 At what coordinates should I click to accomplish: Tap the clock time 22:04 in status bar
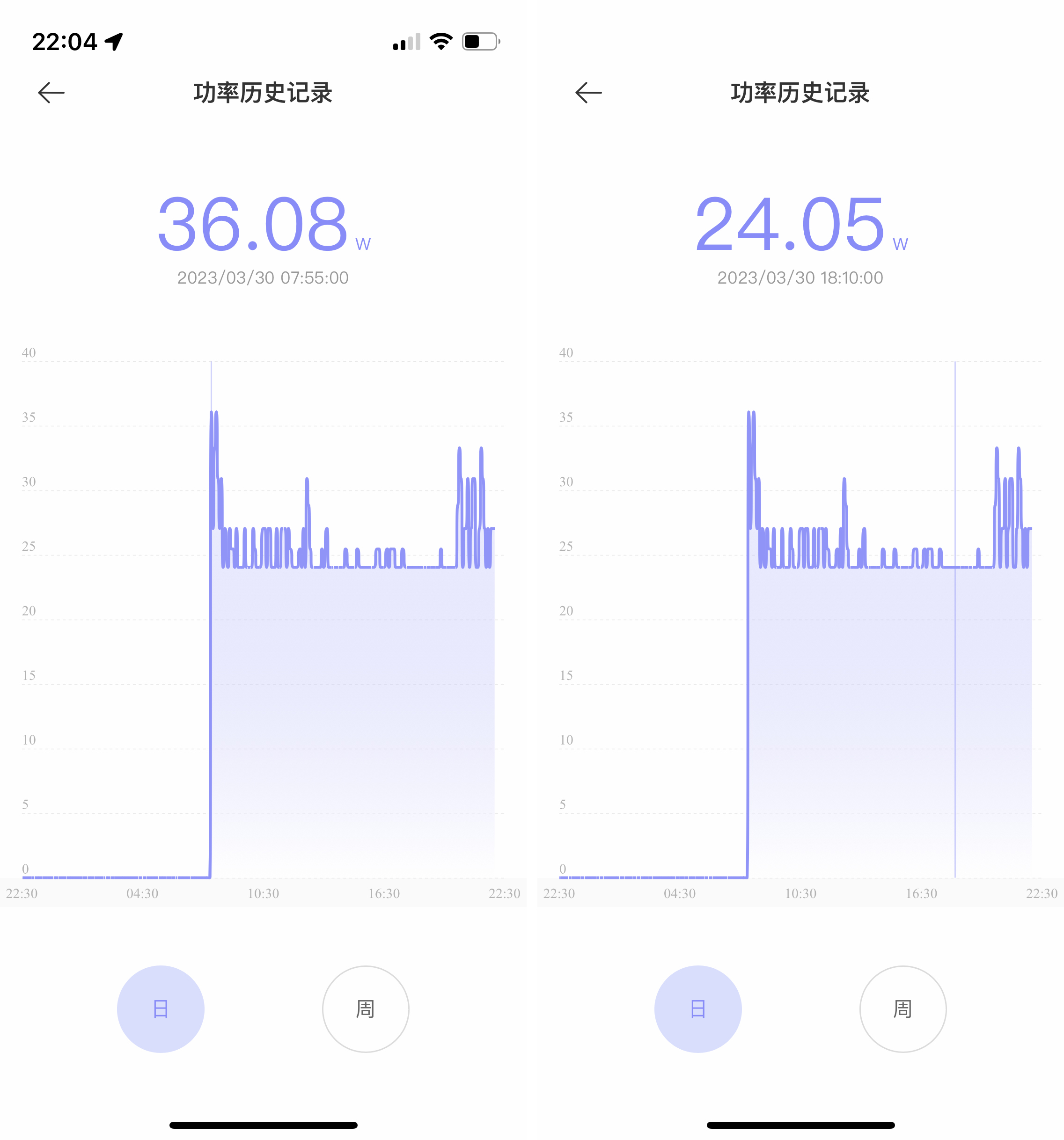(65, 41)
